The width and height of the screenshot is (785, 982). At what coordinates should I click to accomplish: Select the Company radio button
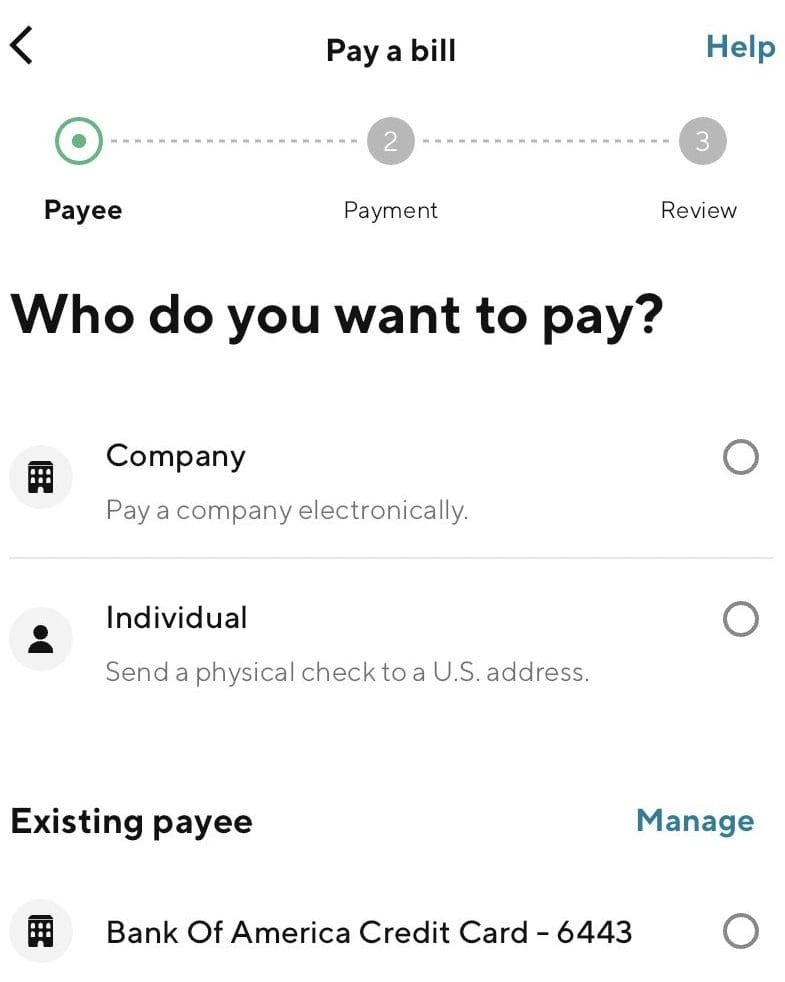coord(740,458)
